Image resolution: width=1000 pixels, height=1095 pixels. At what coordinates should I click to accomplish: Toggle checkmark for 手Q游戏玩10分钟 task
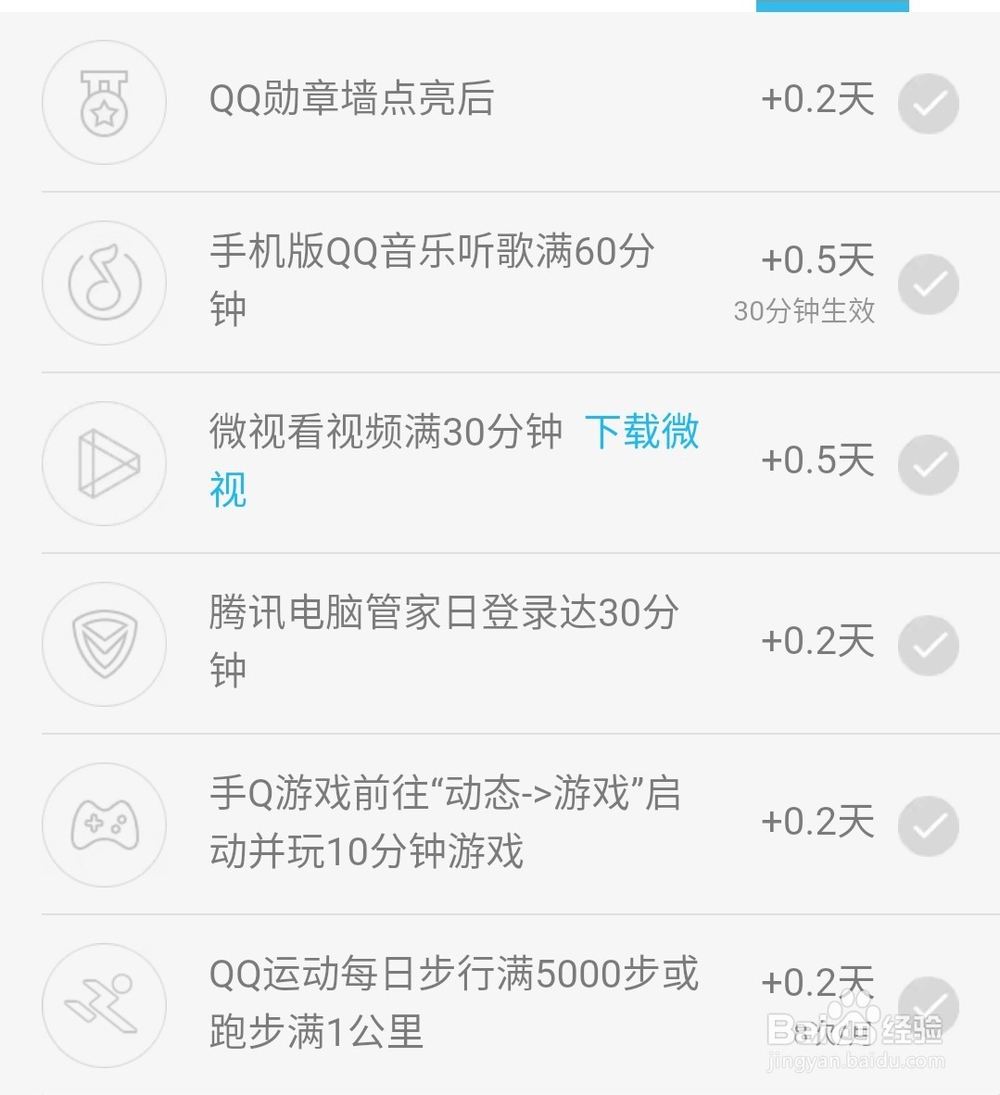(x=928, y=825)
